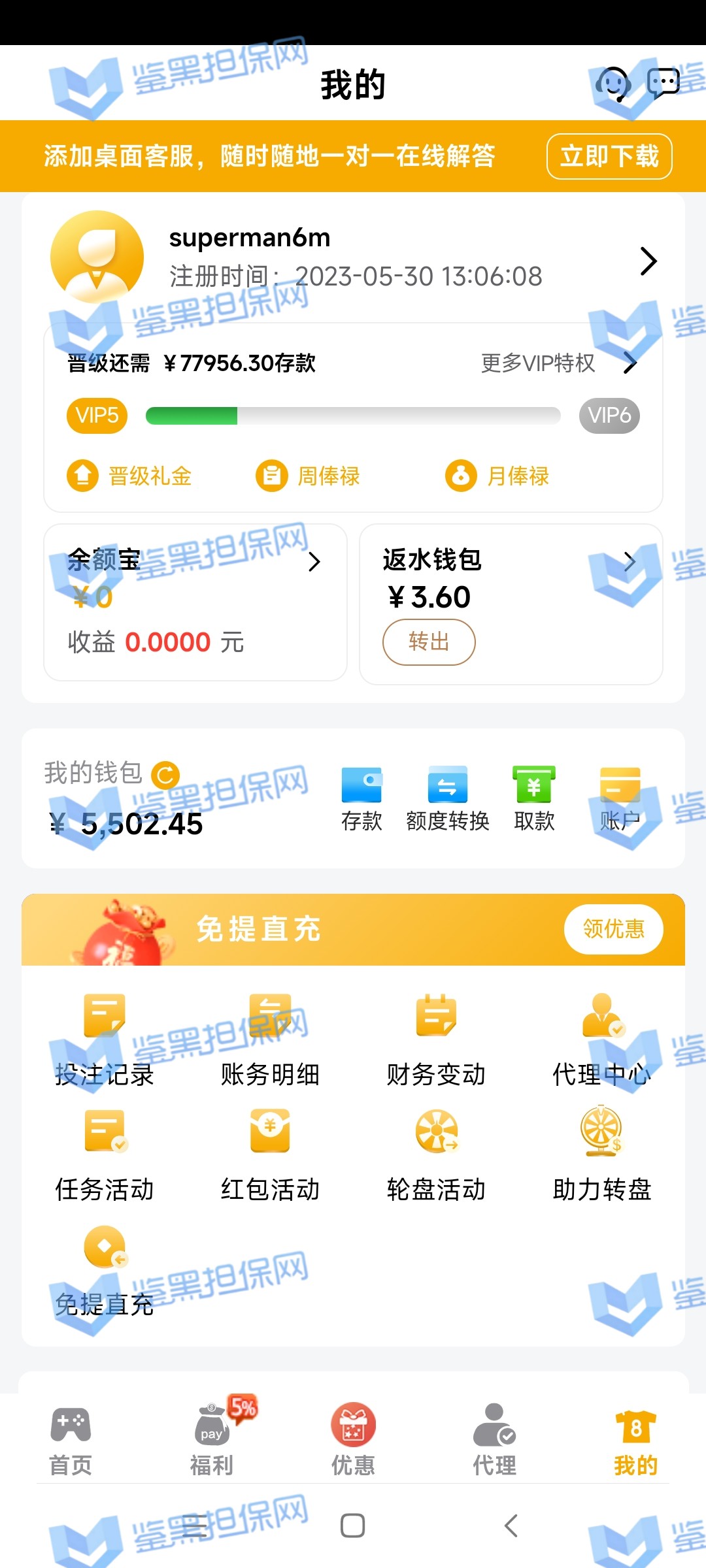Tap the 领优惠 button
The image size is (706, 1568).
(x=613, y=929)
